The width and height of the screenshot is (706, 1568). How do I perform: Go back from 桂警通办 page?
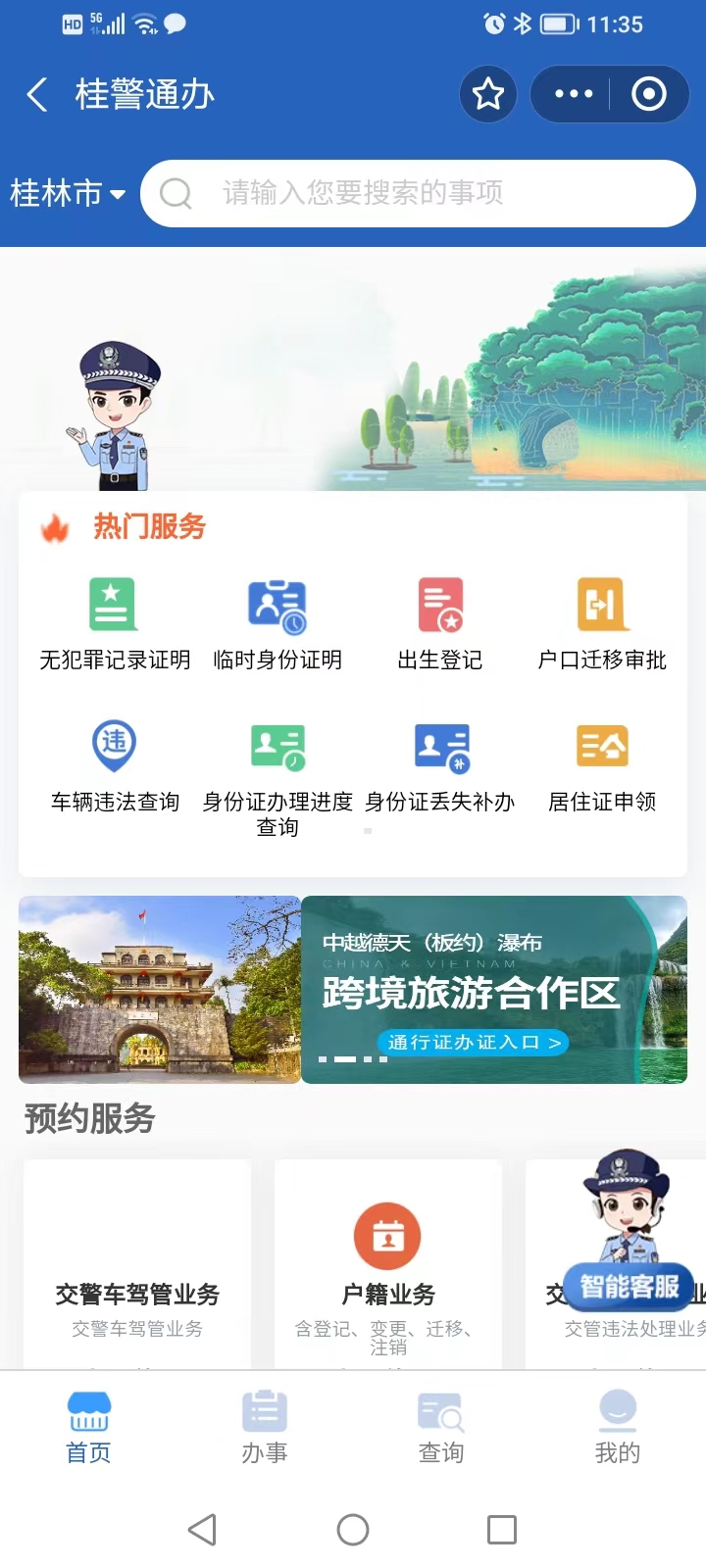pyautogui.click(x=37, y=95)
